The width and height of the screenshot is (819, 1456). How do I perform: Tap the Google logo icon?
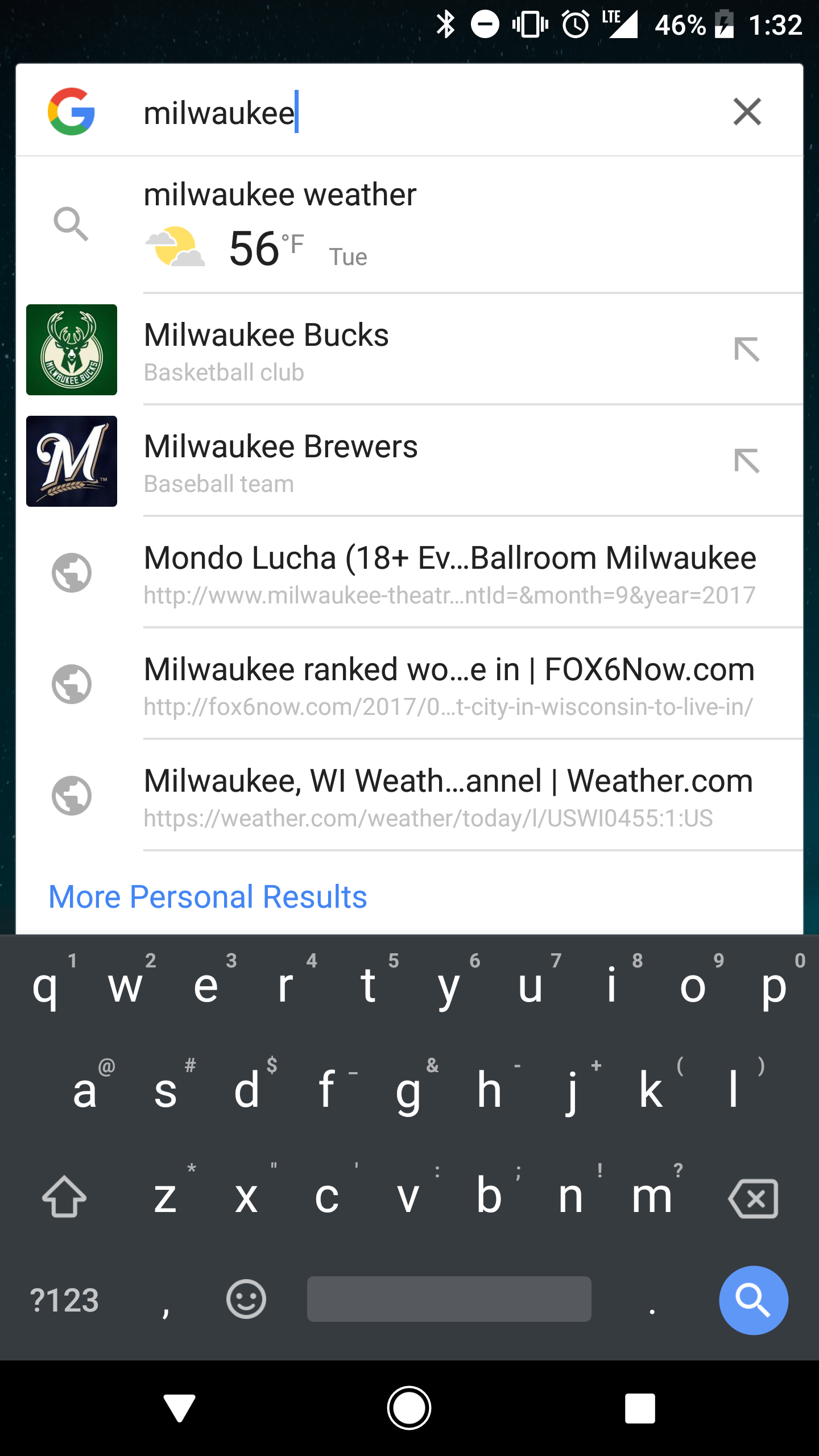click(71, 111)
